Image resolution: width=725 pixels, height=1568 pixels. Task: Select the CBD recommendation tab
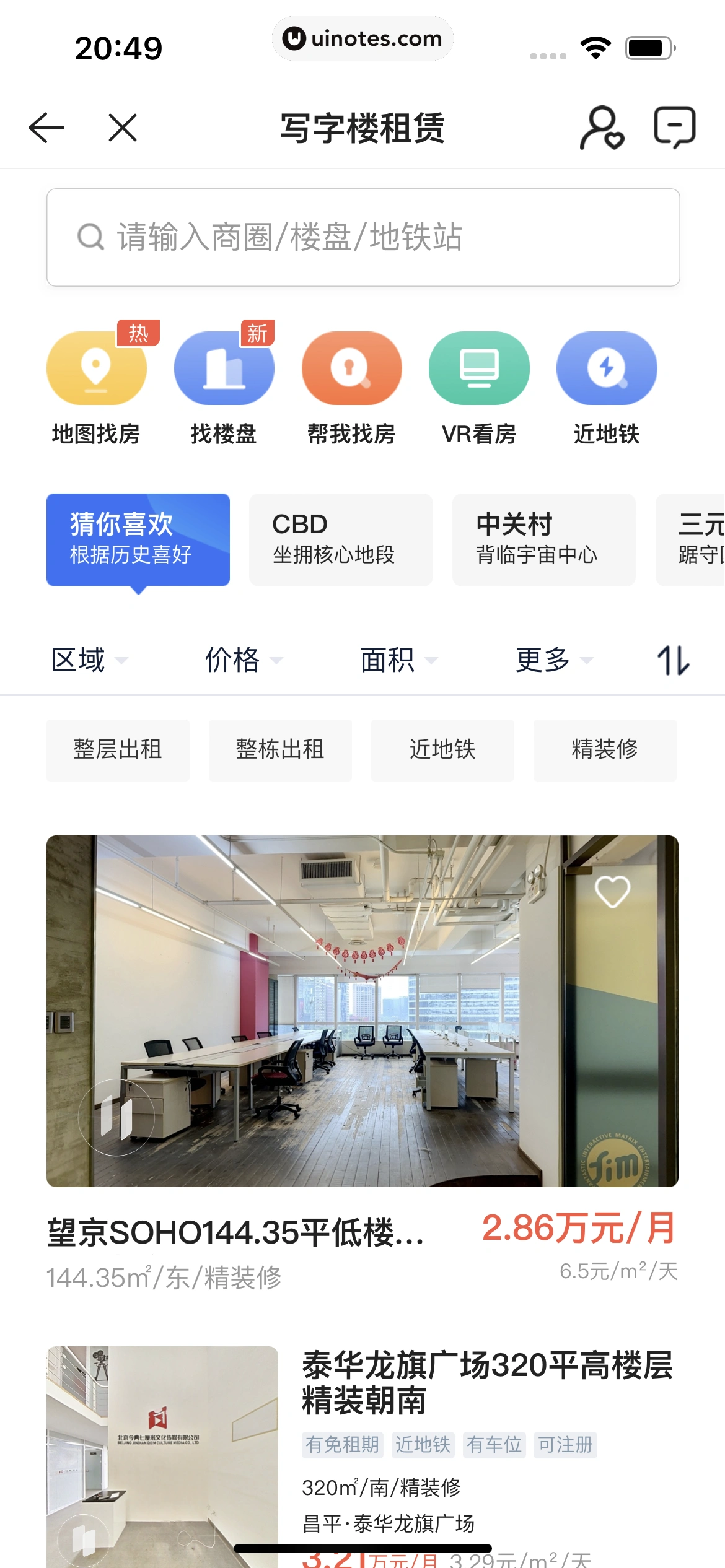[341, 539]
